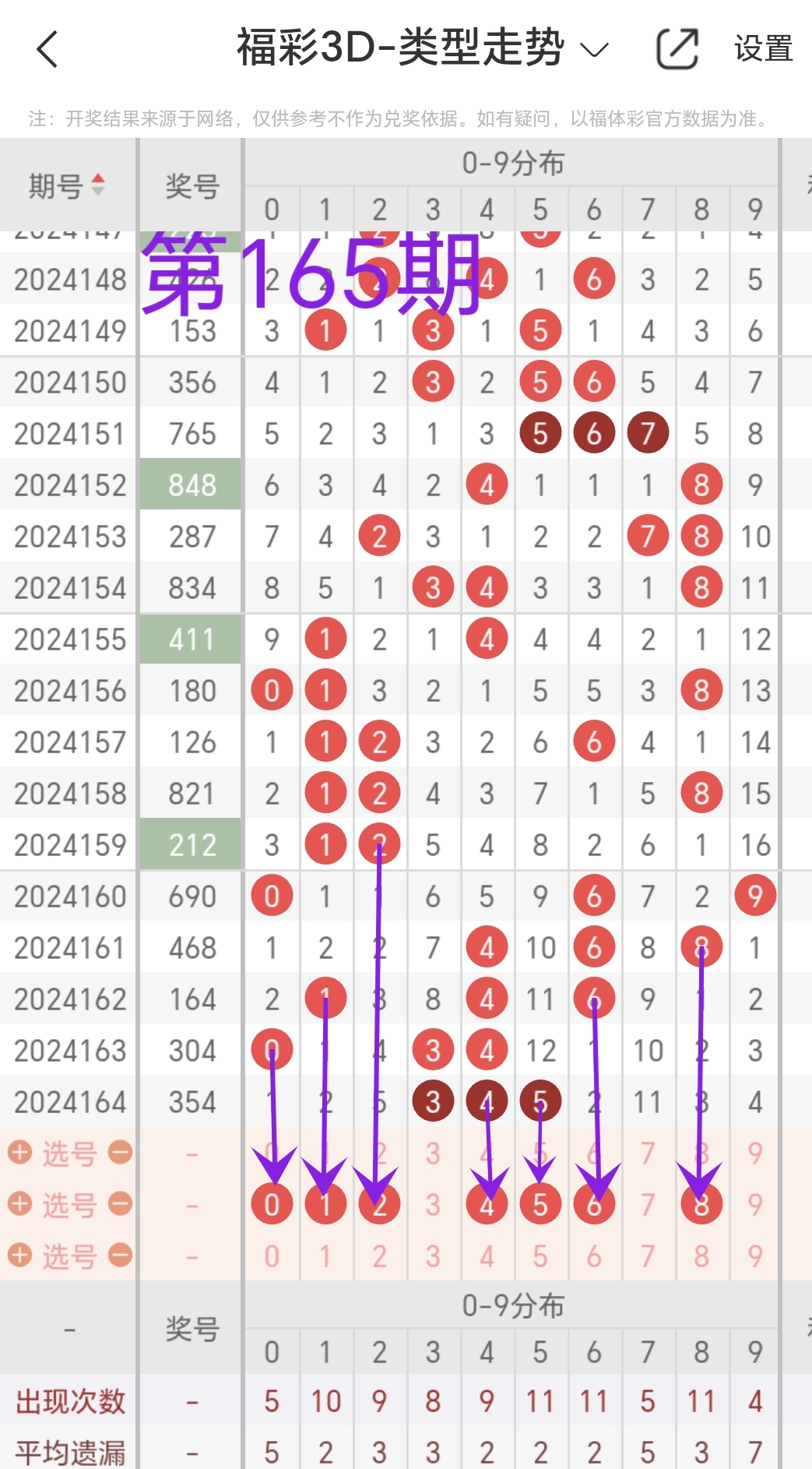Click the plus icon on the first 选号 row
Screen dimensions: 812x1469
click(20, 1151)
